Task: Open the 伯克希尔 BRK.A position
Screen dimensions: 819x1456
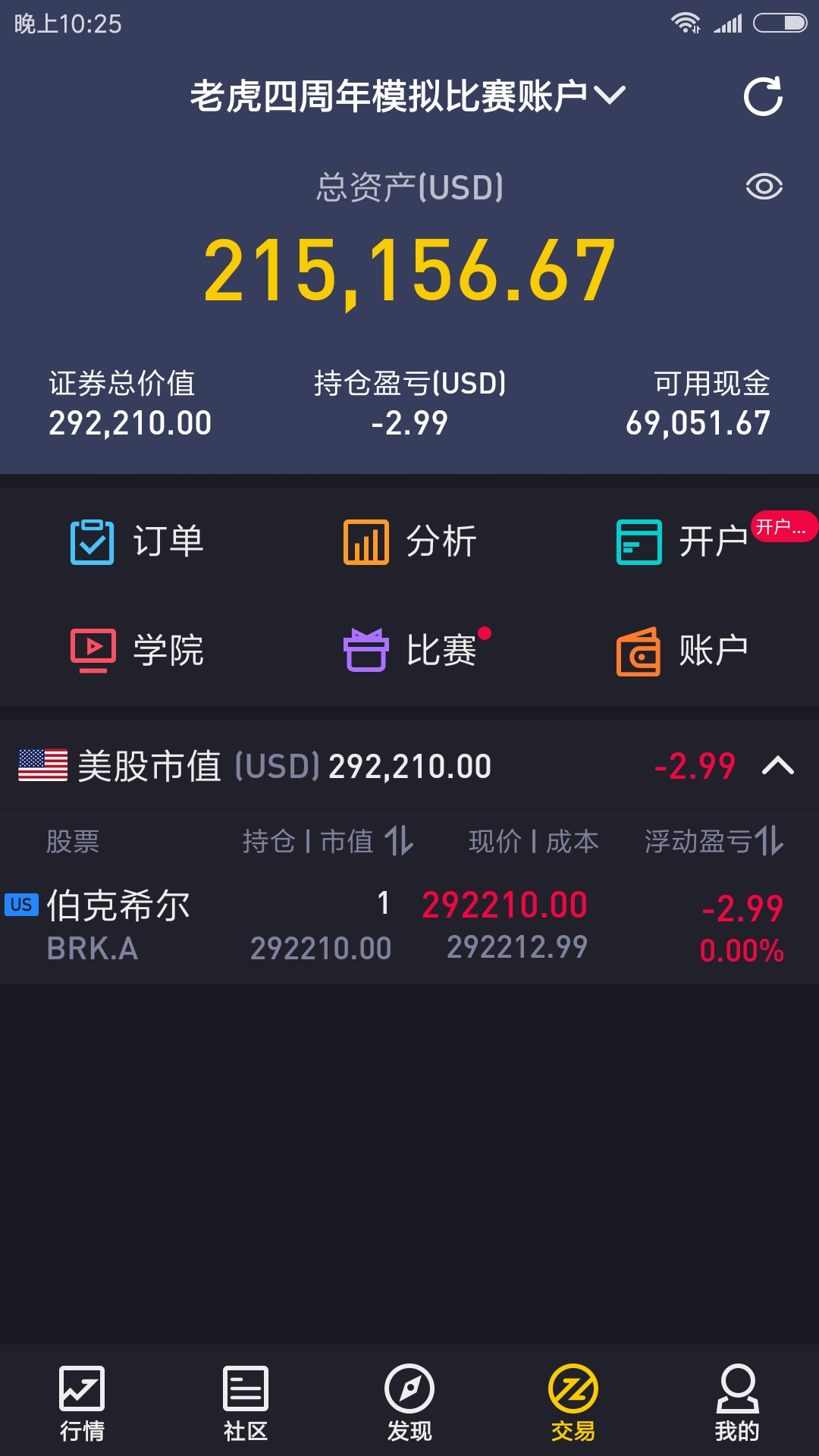Action: coord(409,927)
